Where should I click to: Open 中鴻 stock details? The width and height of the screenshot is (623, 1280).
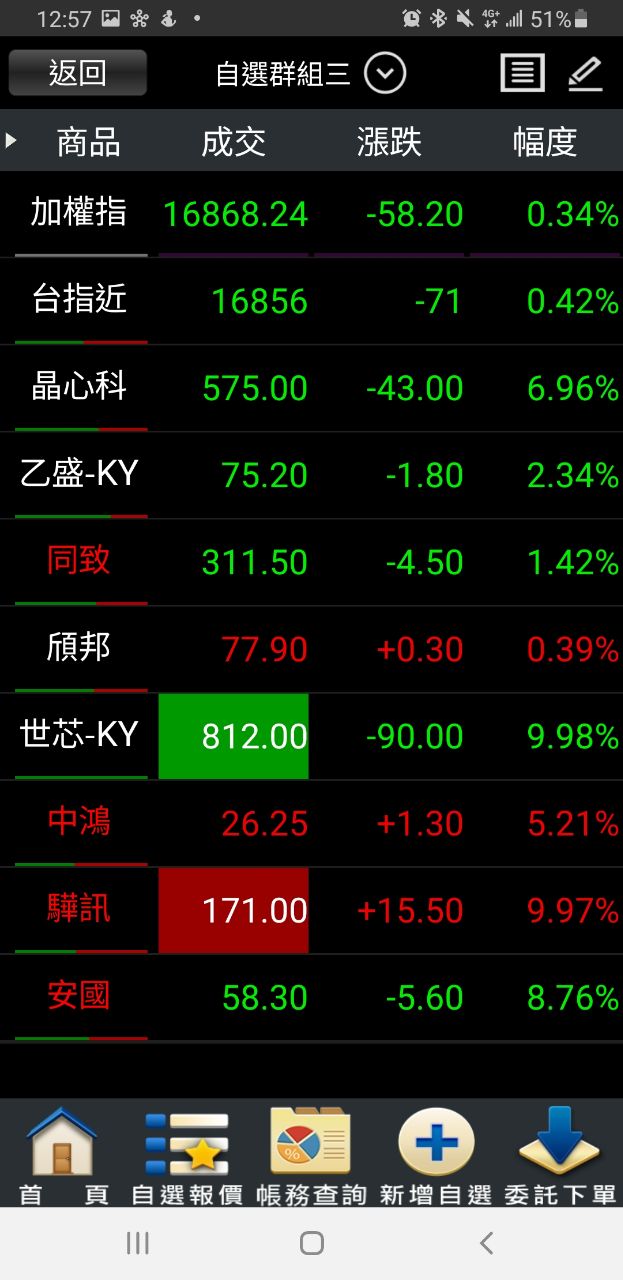click(x=79, y=822)
